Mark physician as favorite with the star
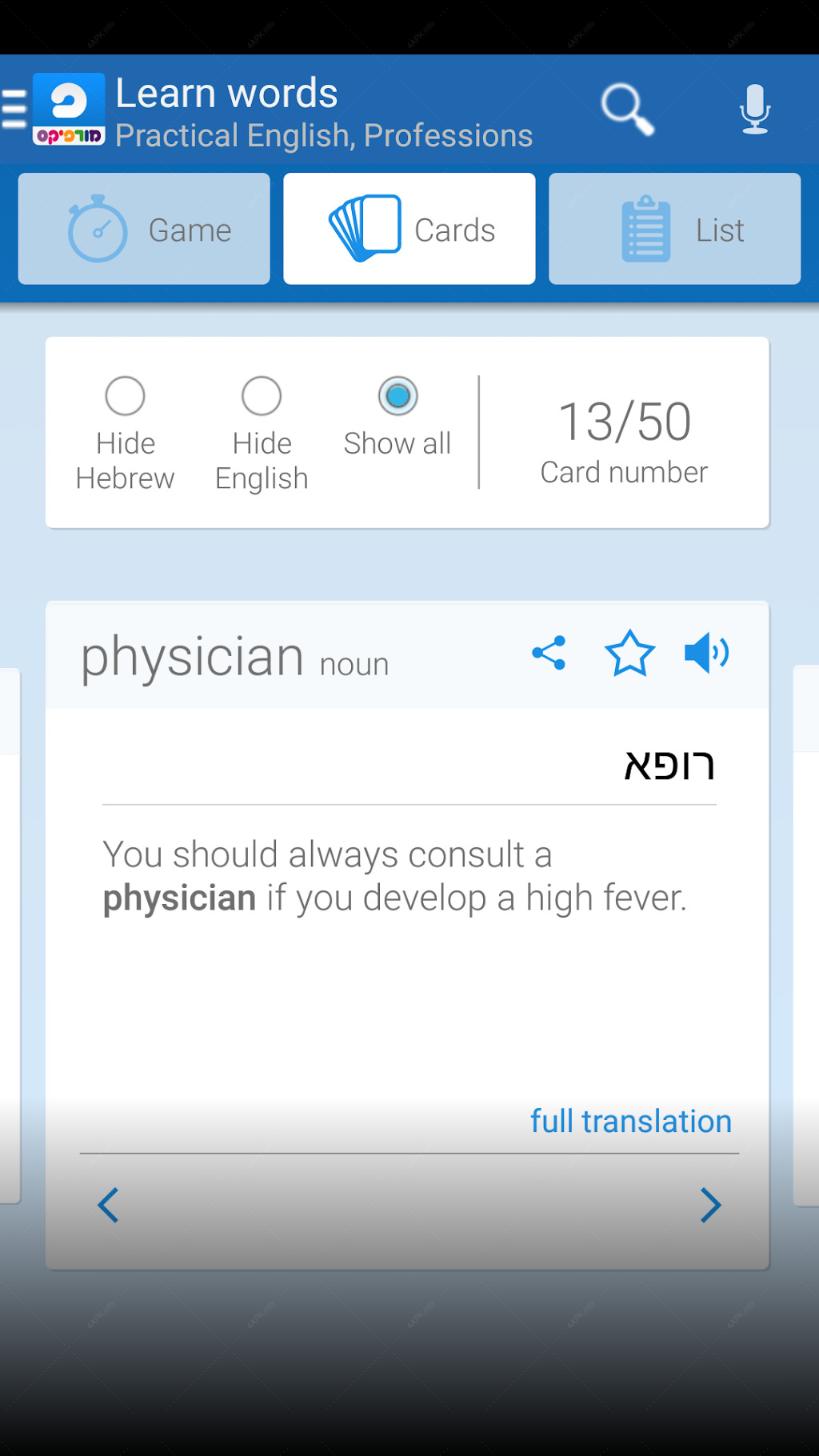The width and height of the screenshot is (819, 1456). (x=629, y=654)
